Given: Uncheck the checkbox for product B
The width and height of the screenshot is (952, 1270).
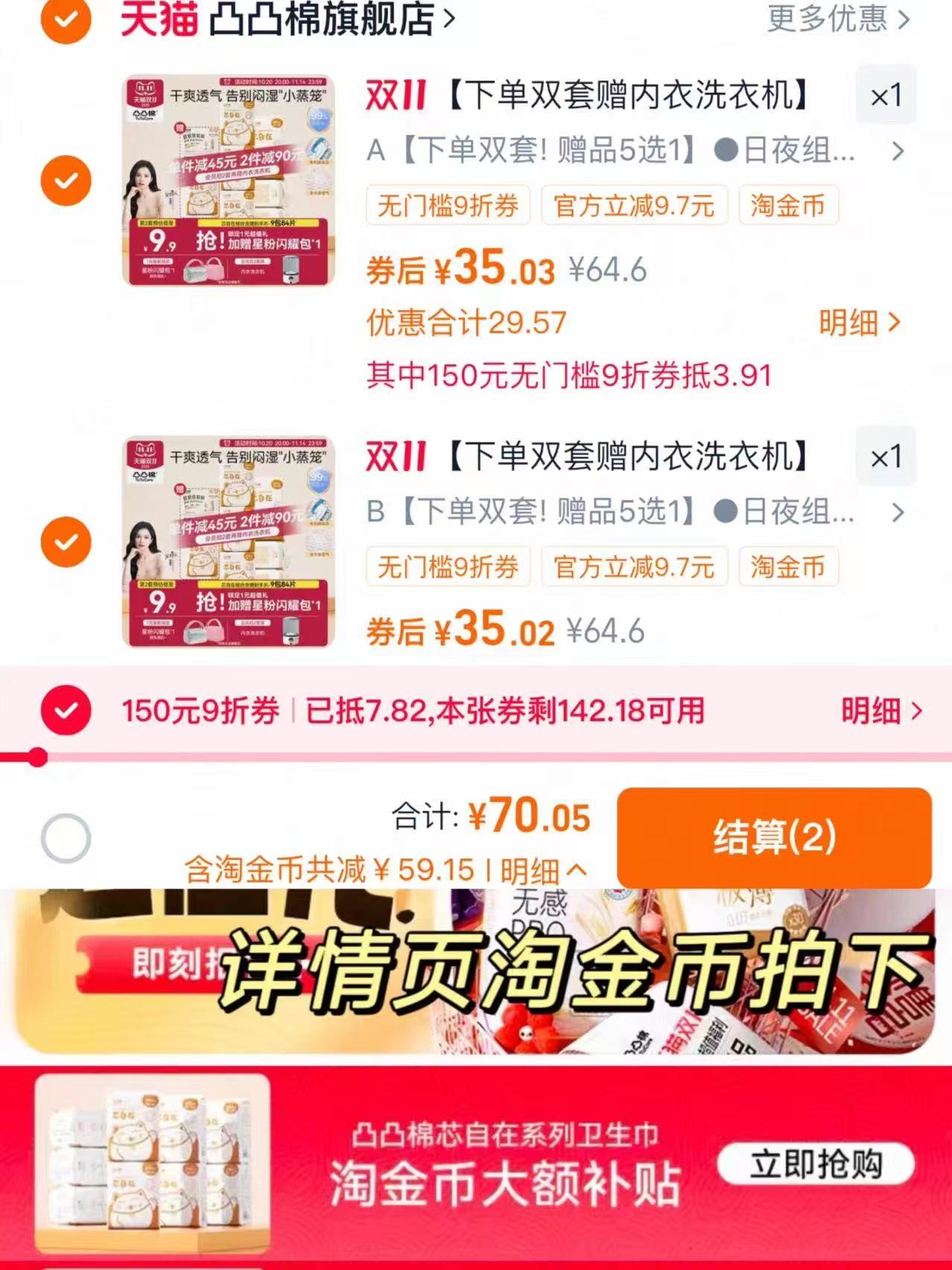Looking at the screenshot, I should point(66,540).
